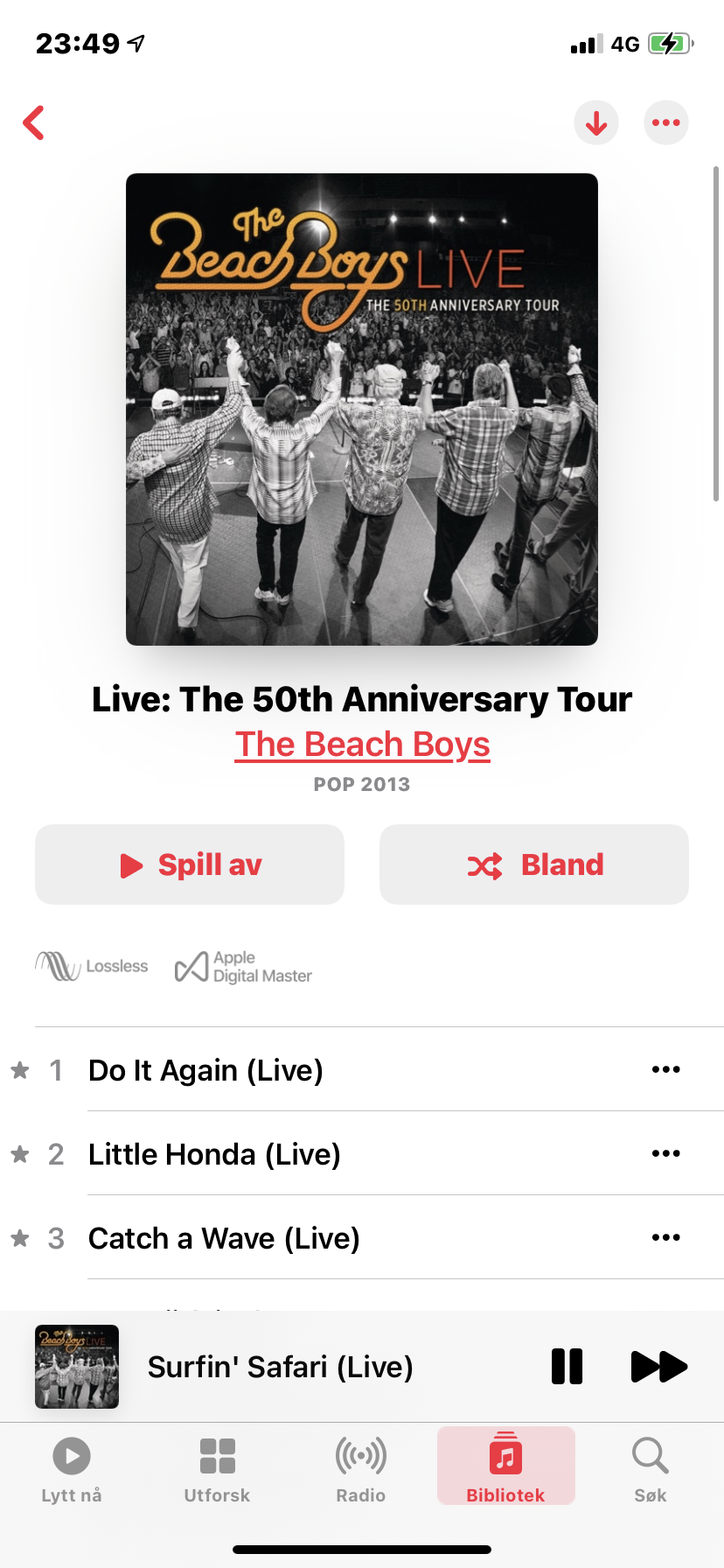Open options for Little Honda (Live)
Screen dimensions: 724x1568
(666, 1153)
